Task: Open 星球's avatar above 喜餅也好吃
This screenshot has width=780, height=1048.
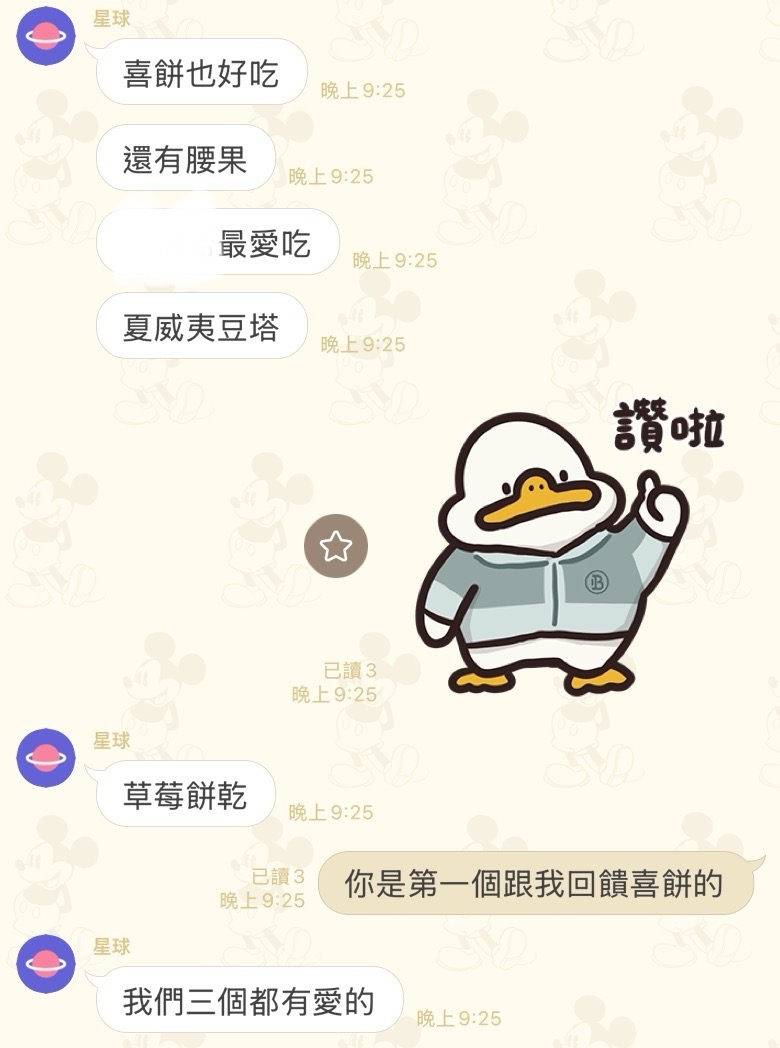Action: (46, 37)
